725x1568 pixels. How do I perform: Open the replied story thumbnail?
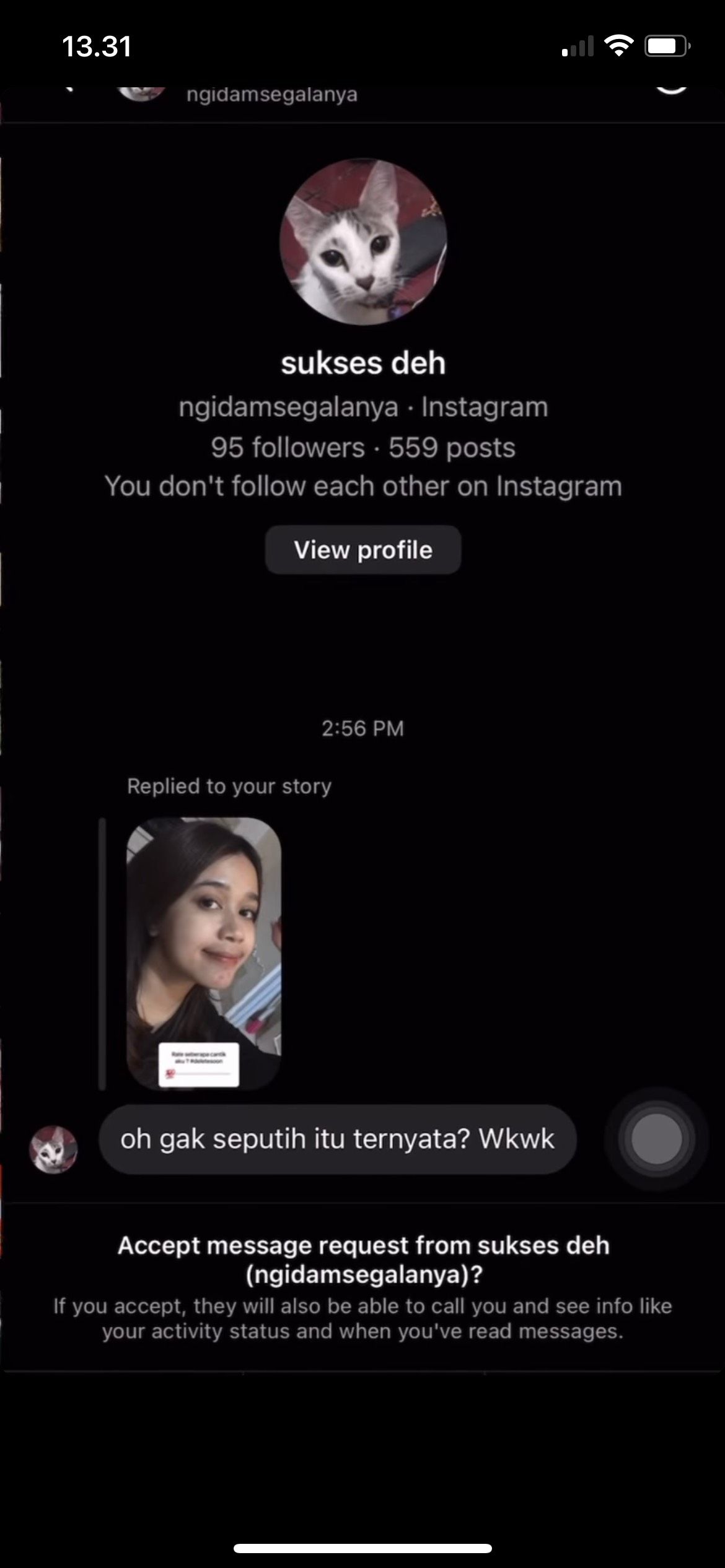pyautogui.click(x=203, y=952)
